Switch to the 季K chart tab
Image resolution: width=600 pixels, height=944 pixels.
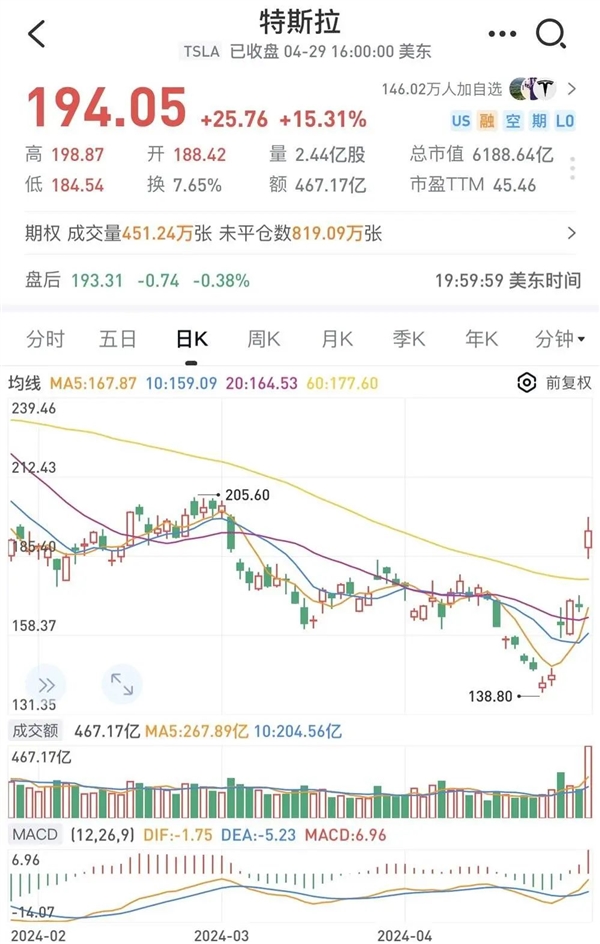click(x=410, y=339)
